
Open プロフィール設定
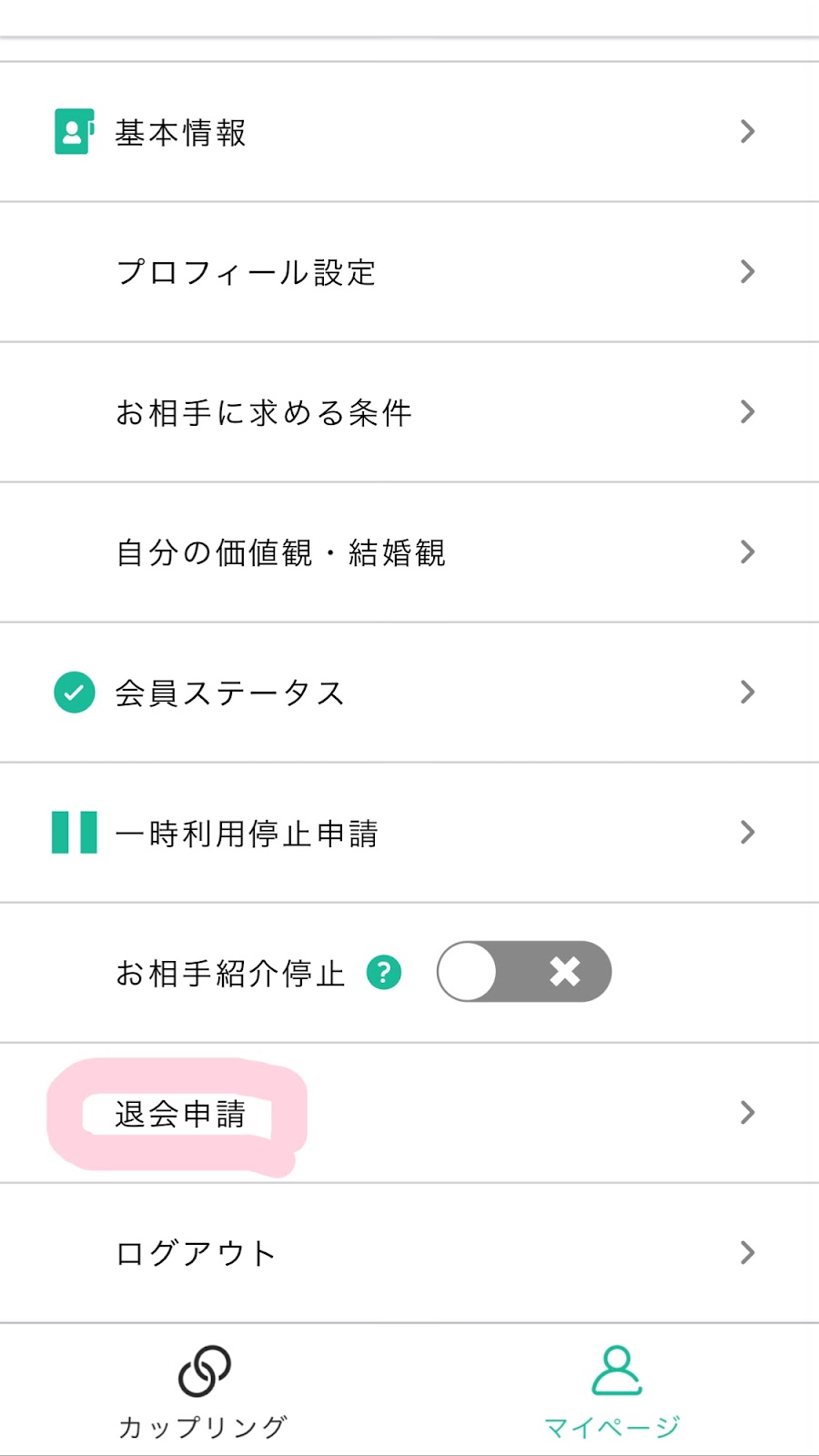click(x=409, y=272)
